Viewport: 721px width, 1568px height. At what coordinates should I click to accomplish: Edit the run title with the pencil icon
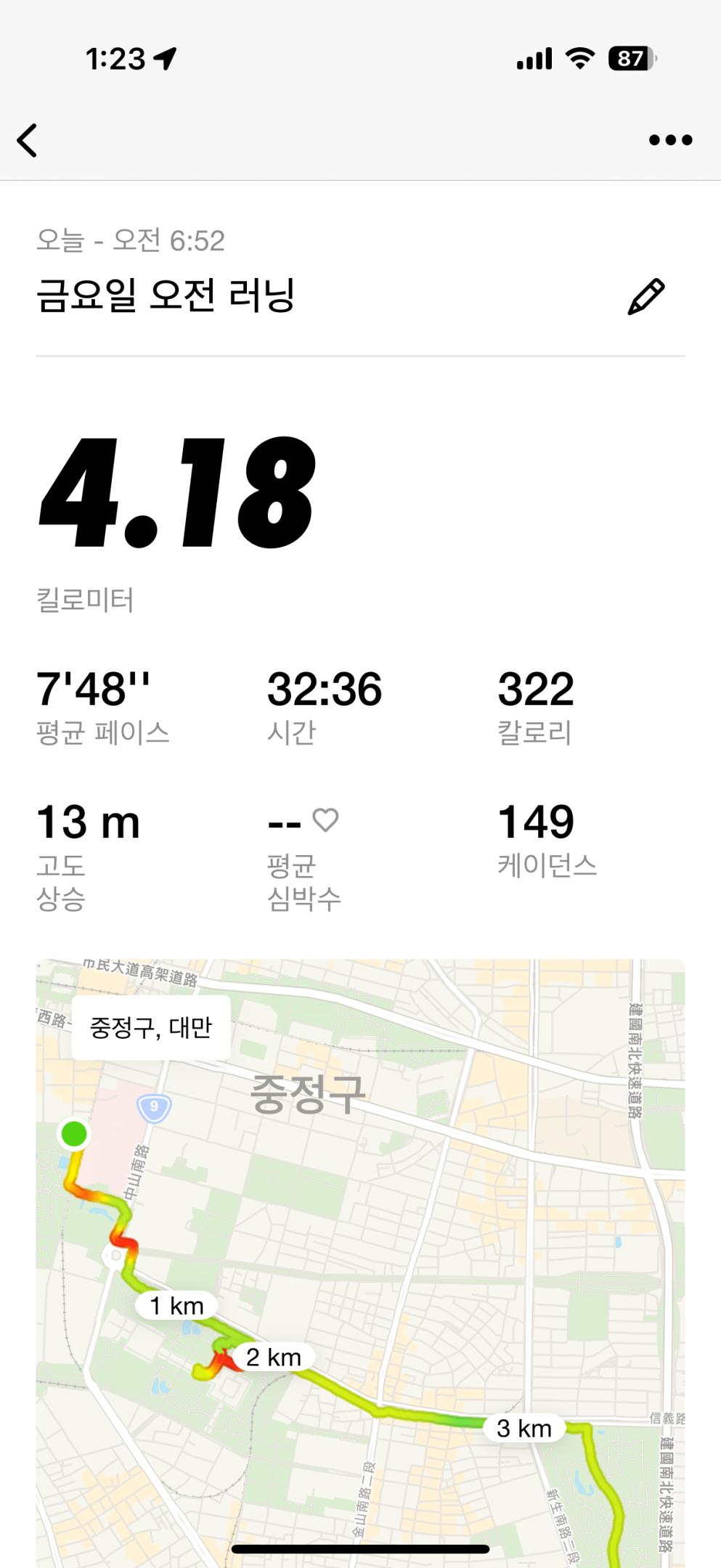645,296
